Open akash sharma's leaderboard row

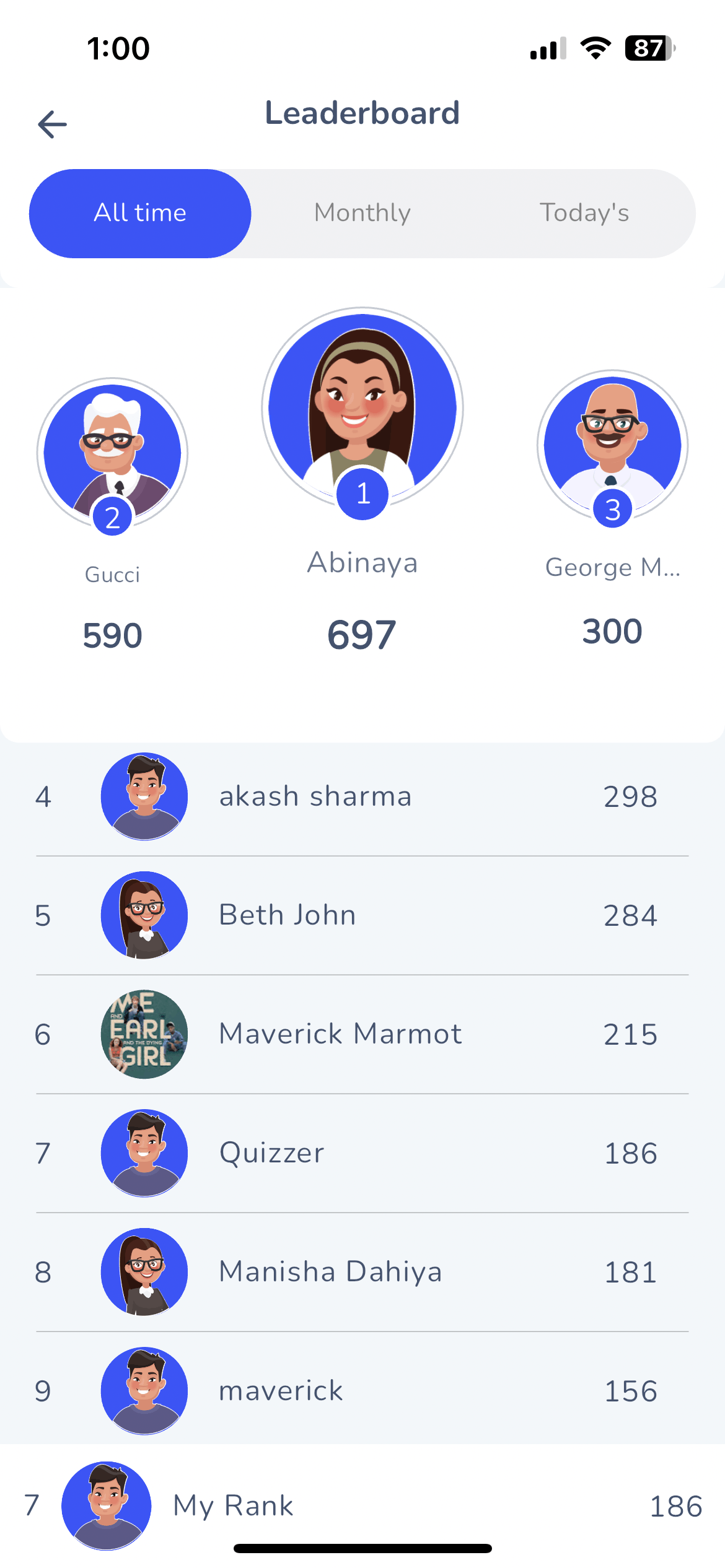(x=362, y=796)
